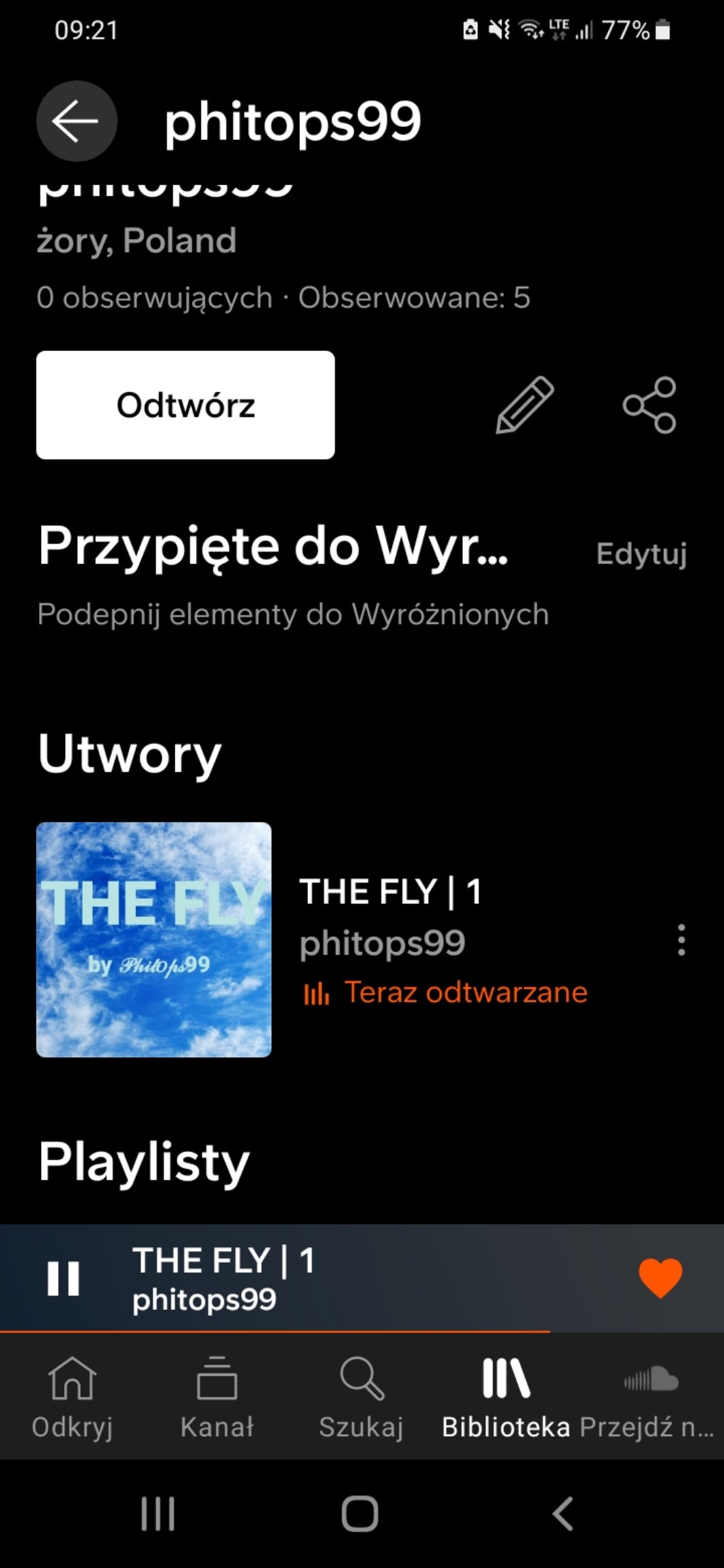The width and height of the screenshot is (724, 1568).
Task: Edit profile with the pencil icon
Action: tap(525, 405)
